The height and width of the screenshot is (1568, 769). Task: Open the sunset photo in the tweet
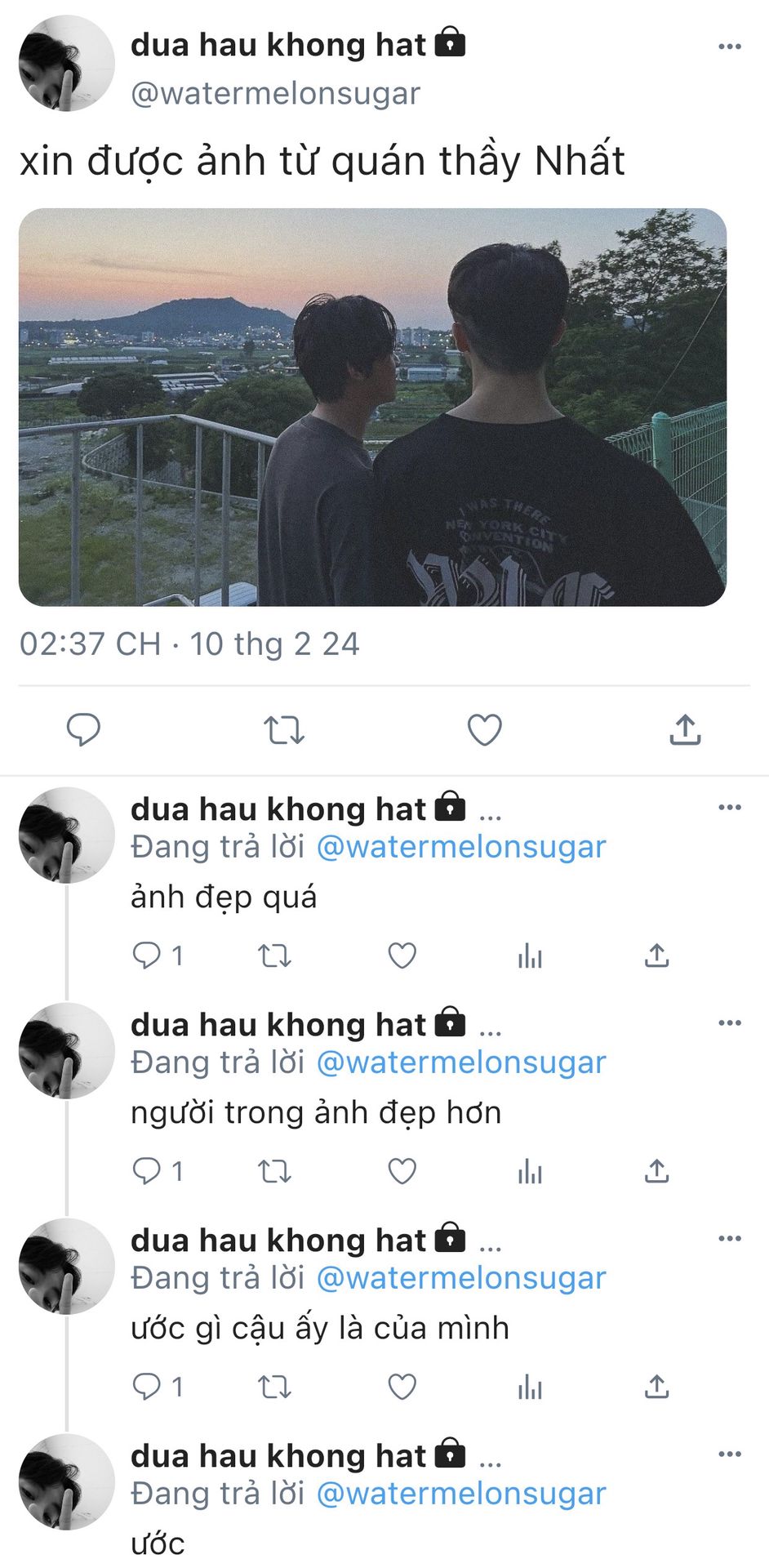(x=372, y=407)
